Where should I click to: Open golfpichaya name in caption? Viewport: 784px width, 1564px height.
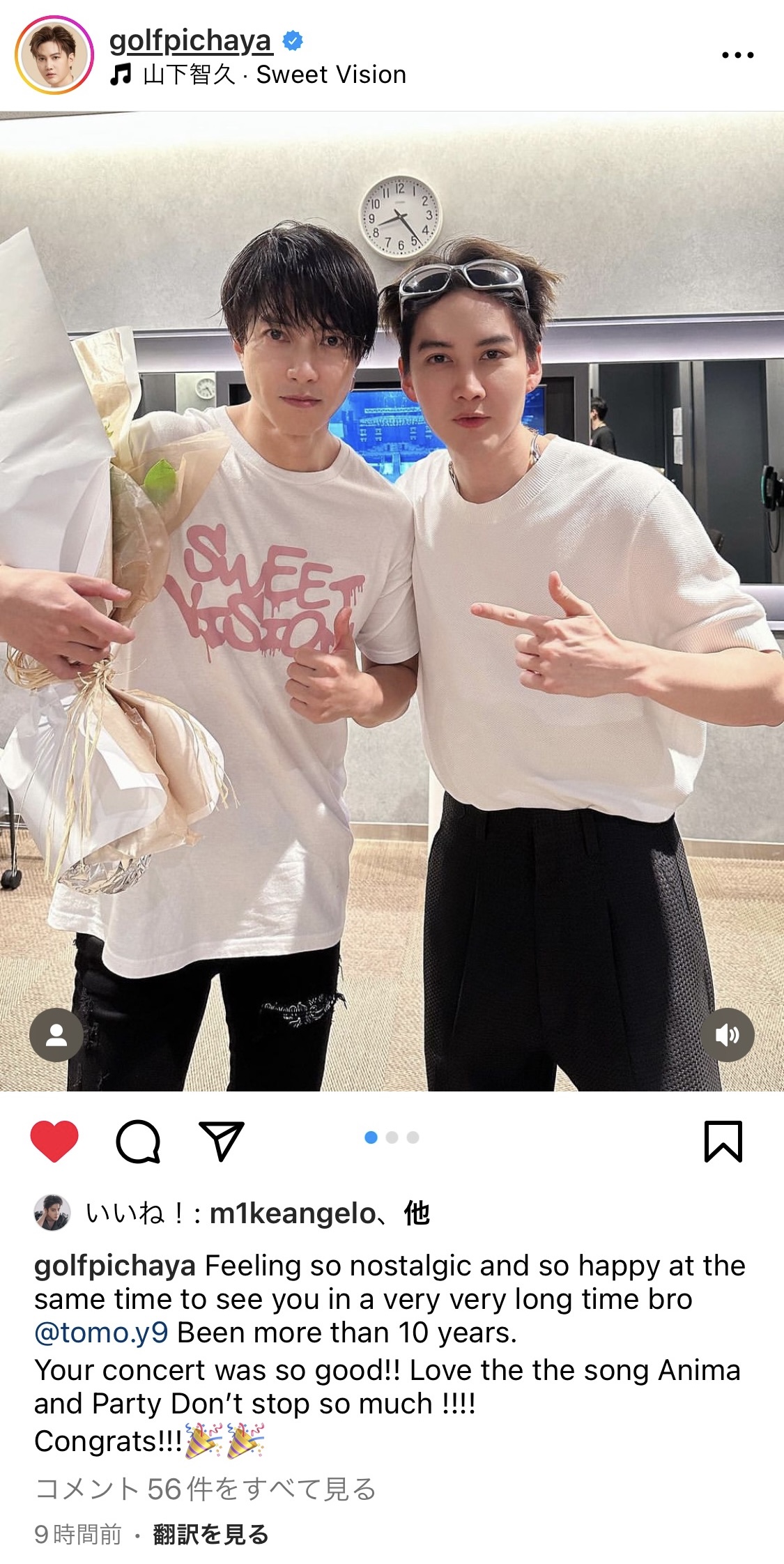(x=115, y=1266)
